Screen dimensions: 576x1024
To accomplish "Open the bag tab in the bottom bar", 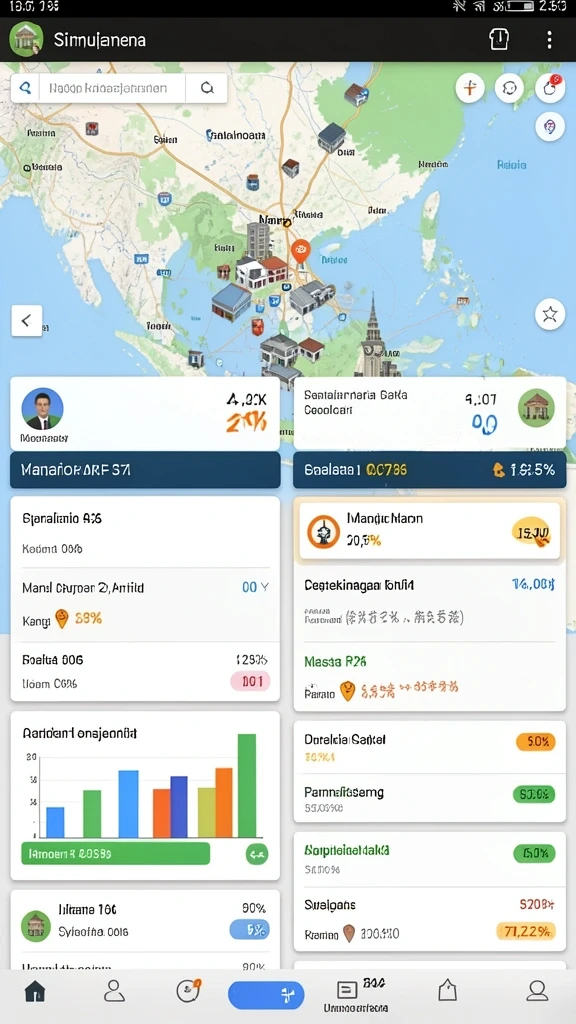I will coord(447,991).
